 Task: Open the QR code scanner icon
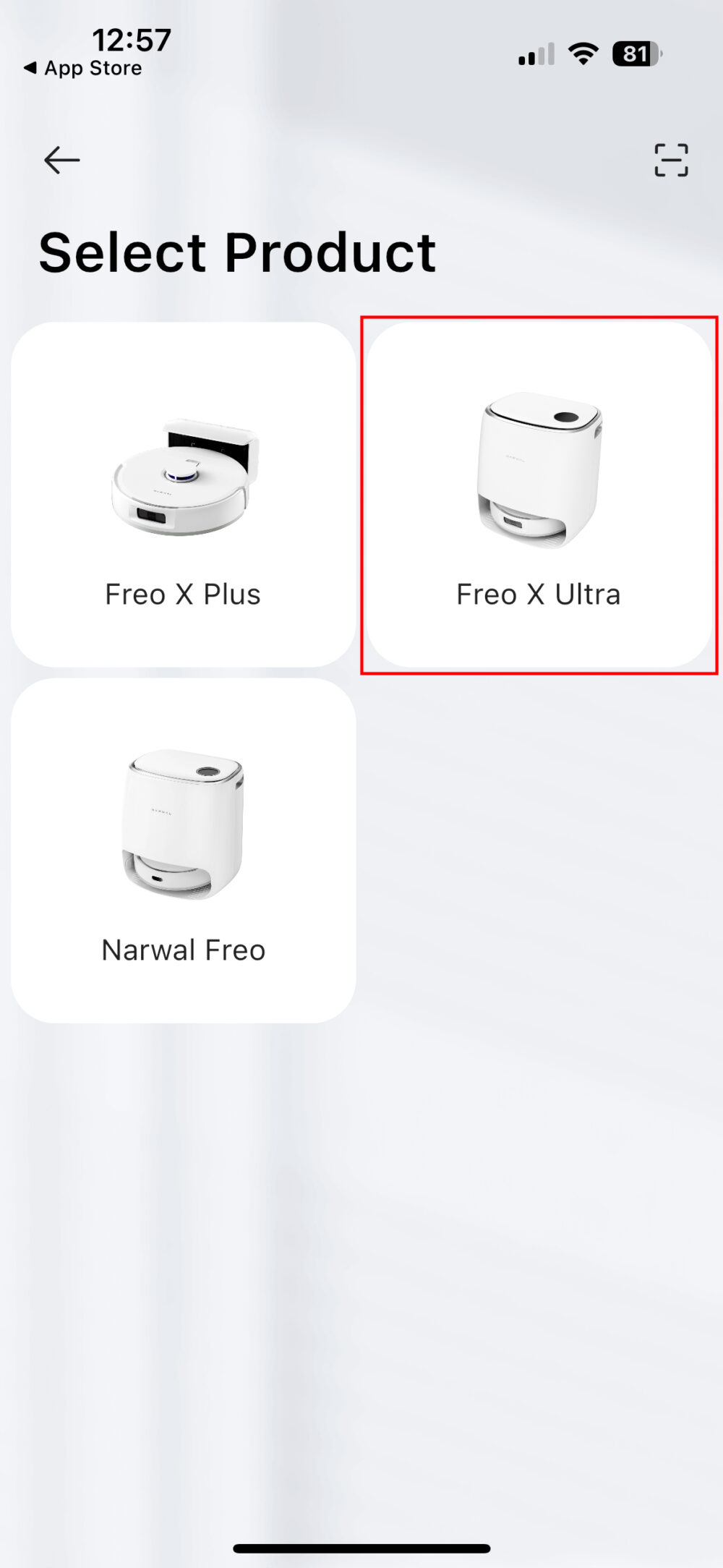[x=669, y=160]
